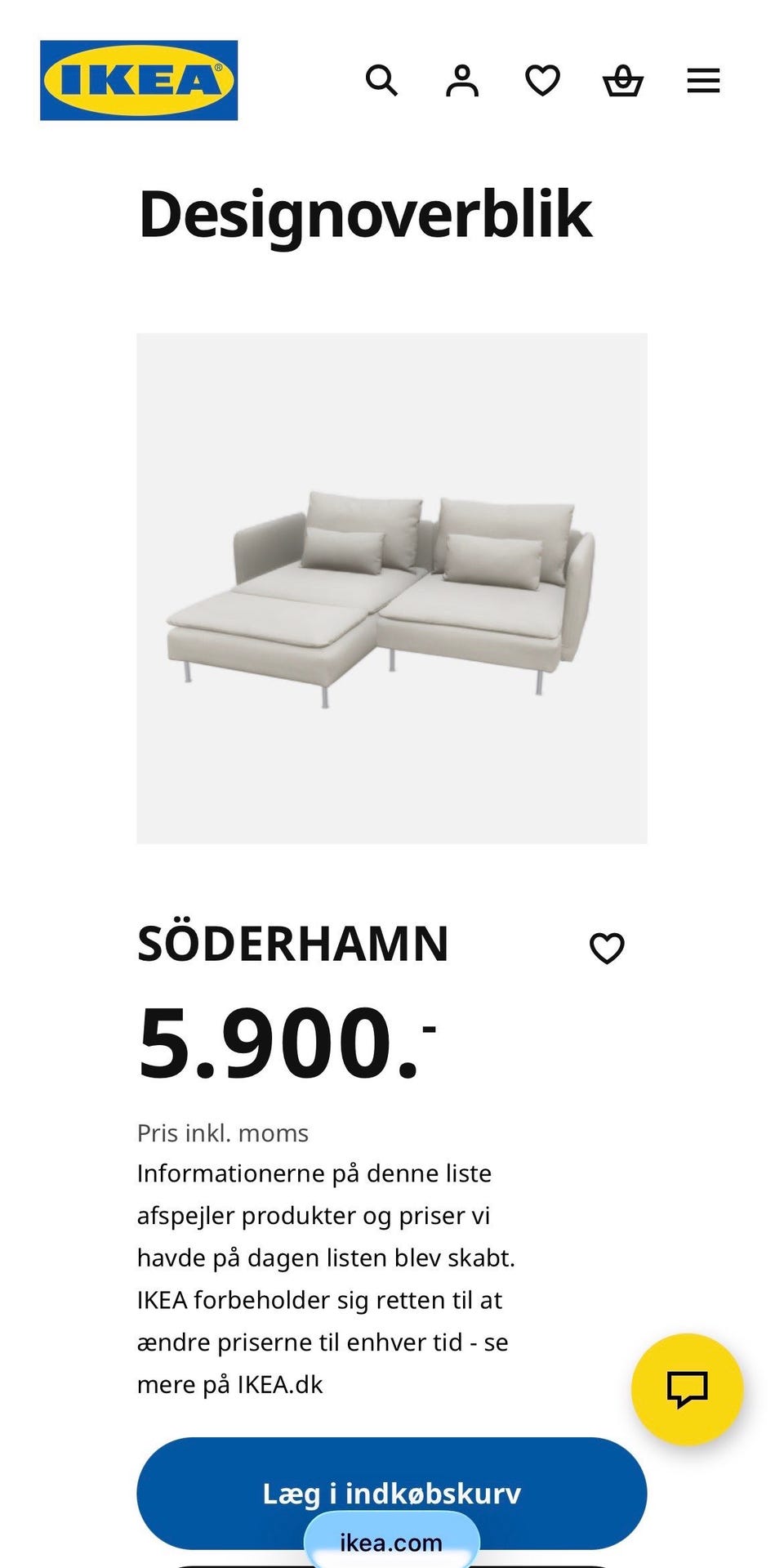Click the SÖDERHAMN product name link
784x1568 pixels.
(292, 945)
